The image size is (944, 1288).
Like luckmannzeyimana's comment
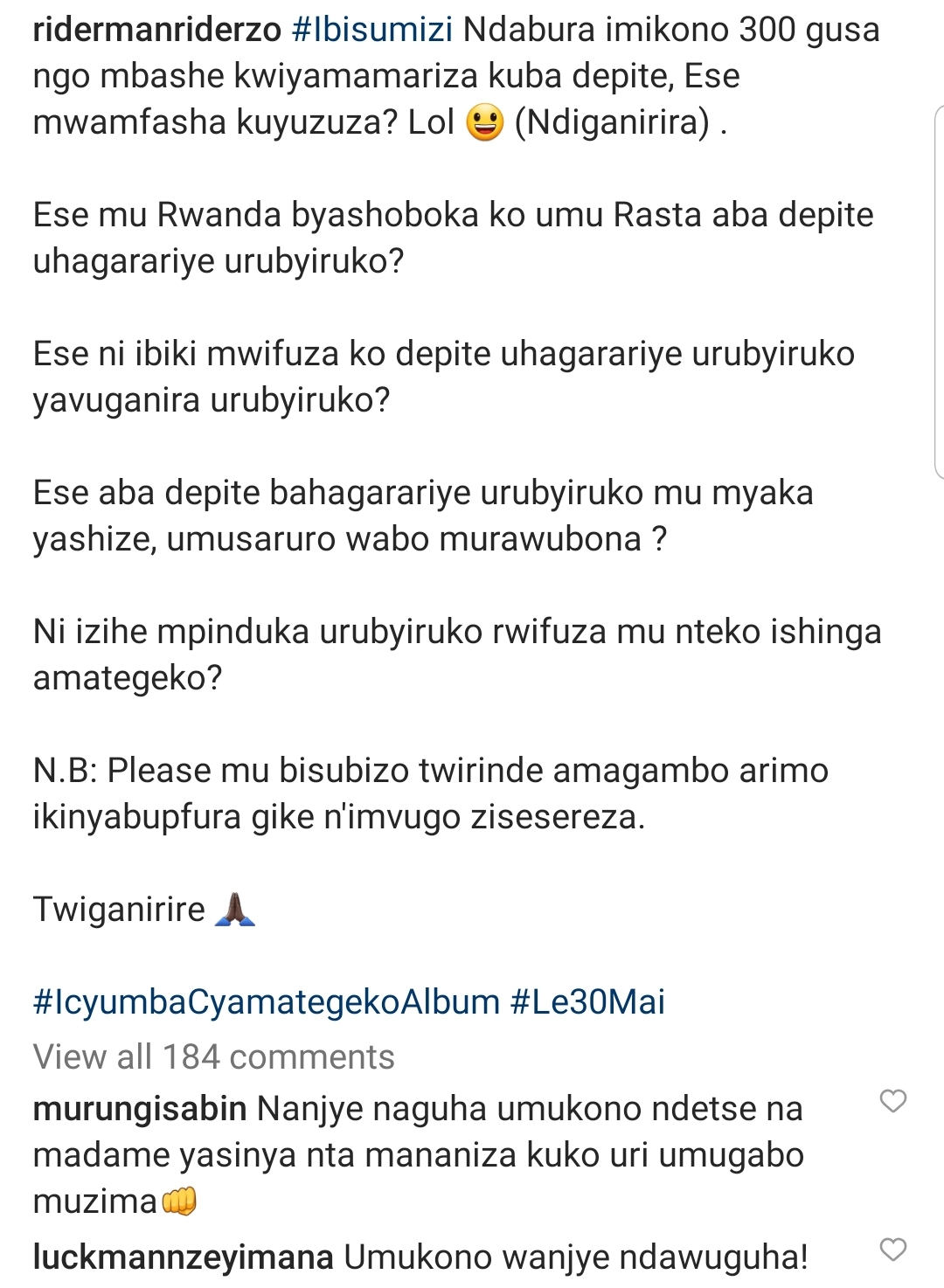[x=892, y=1250]
